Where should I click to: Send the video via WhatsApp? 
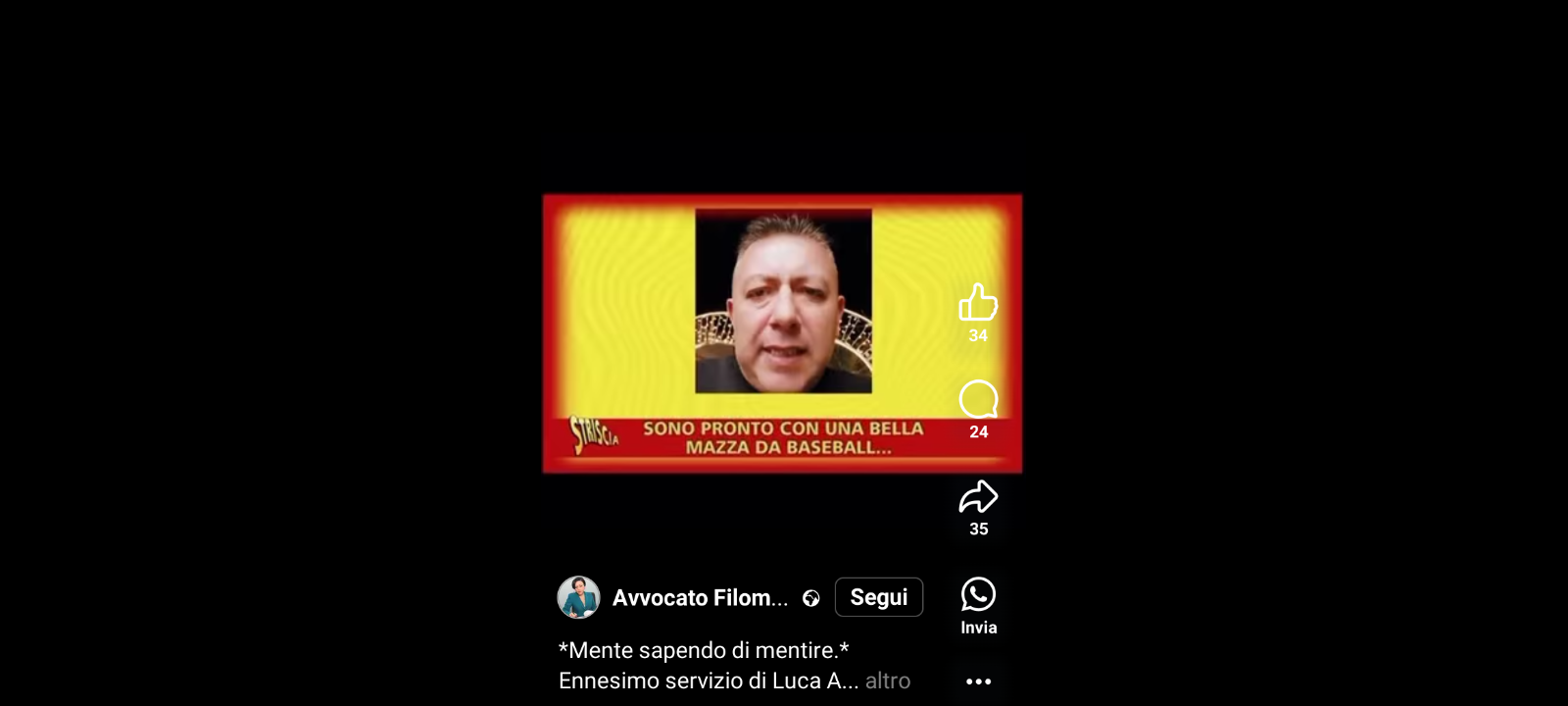pyautogui.click(x=978, y=595)
